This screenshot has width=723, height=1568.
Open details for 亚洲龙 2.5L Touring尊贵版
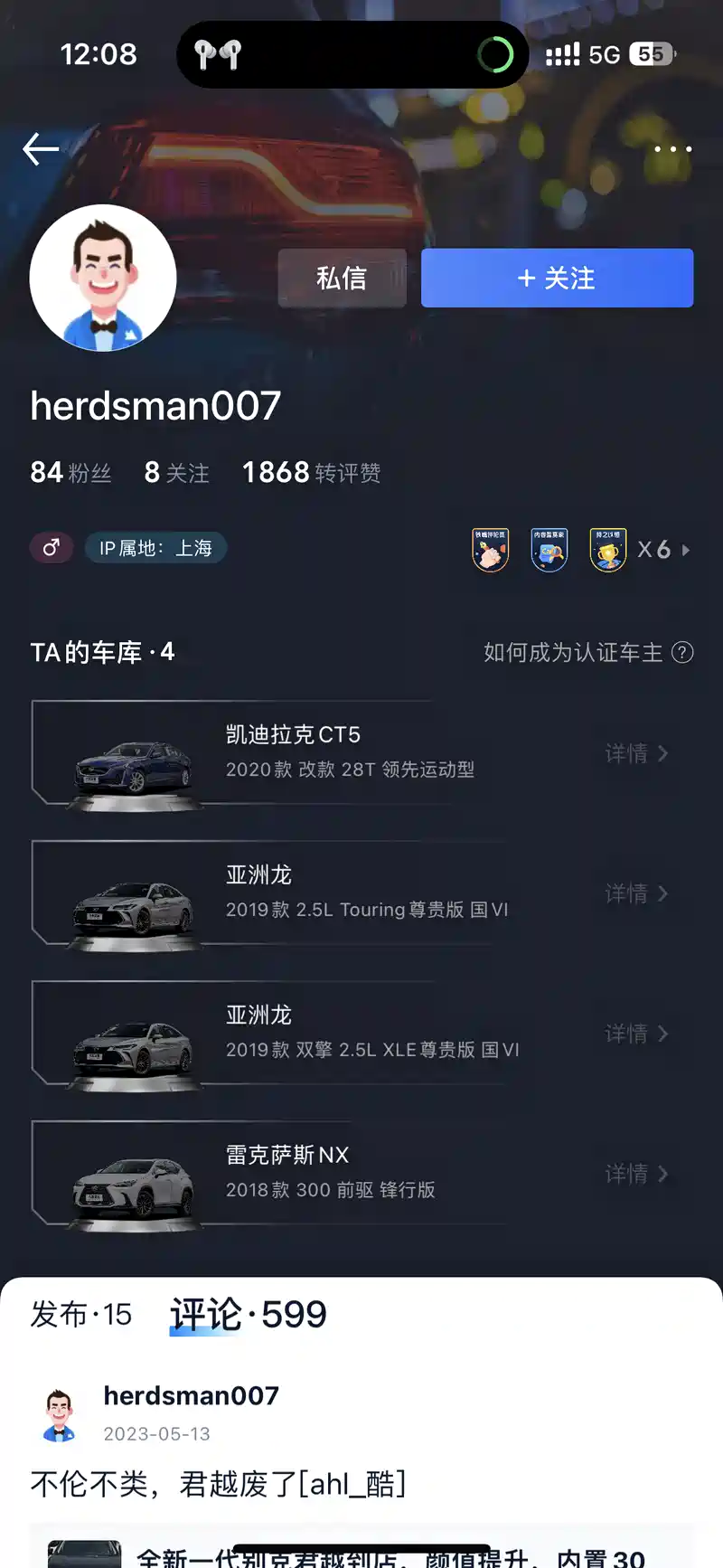[635, 893]
